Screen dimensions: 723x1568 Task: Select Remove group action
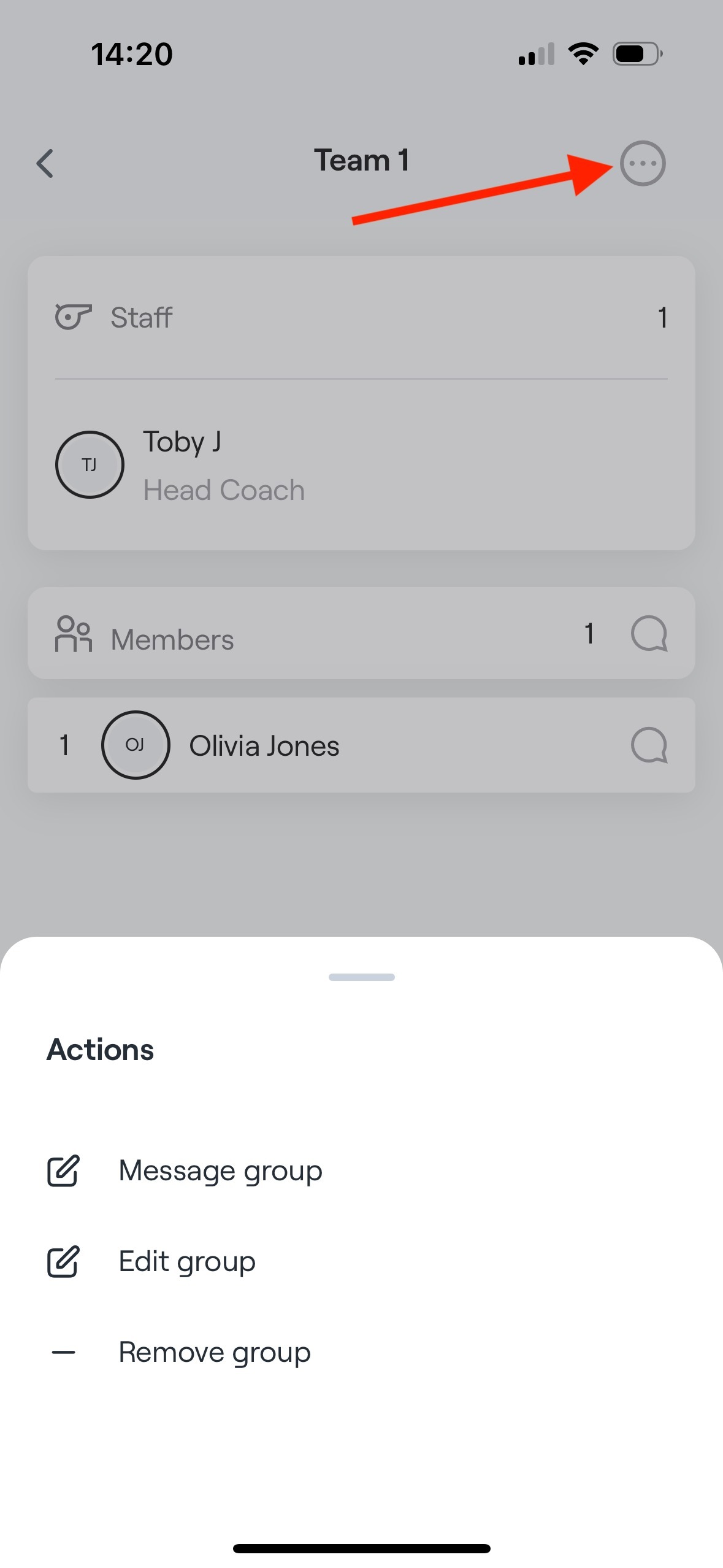click(214, 1352)
